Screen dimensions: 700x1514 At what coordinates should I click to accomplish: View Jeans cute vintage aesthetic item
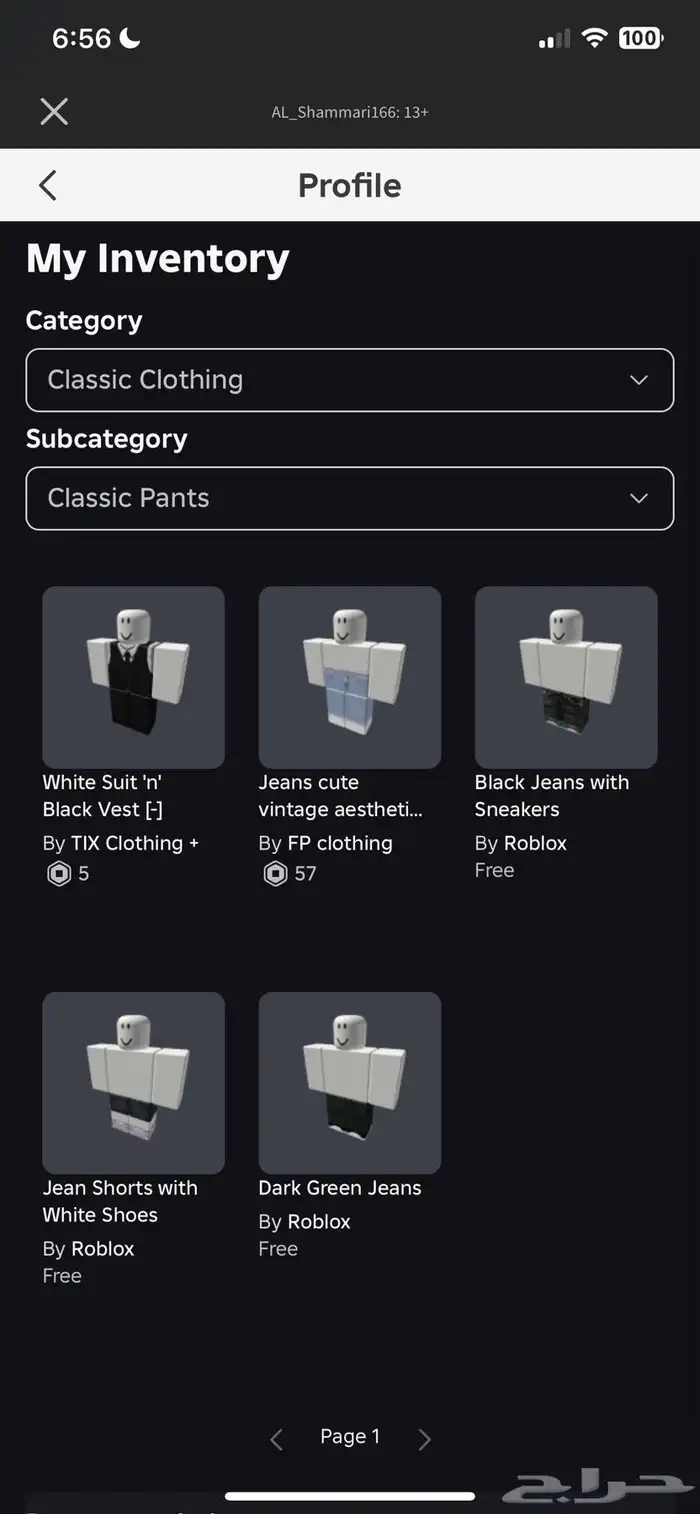(x=349, y=677)
